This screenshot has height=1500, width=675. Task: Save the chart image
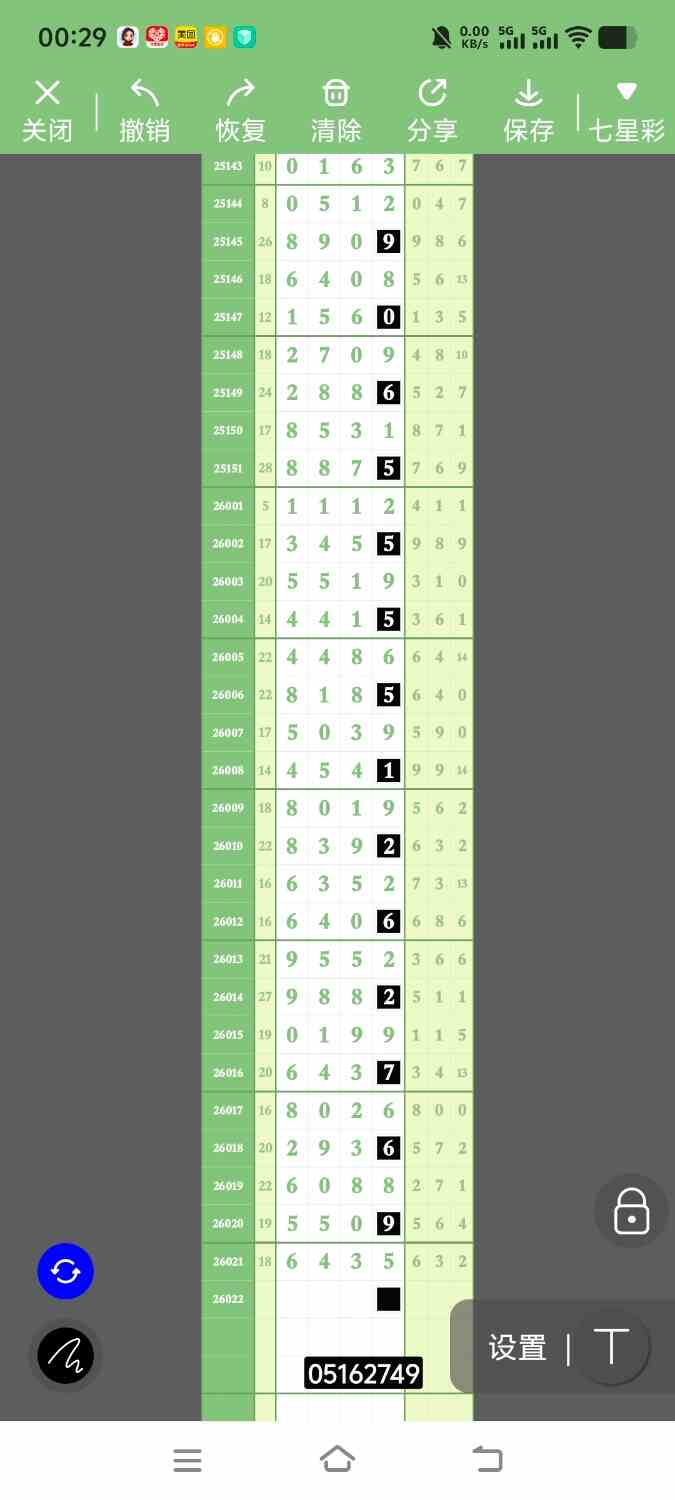tap(528, 111)
